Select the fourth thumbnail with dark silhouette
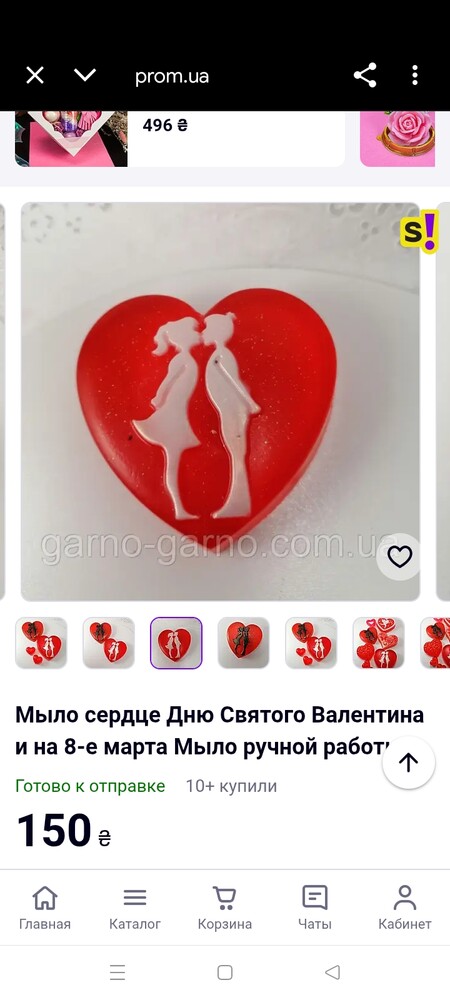Screen dimensions: 450x1000 point(243,643)
